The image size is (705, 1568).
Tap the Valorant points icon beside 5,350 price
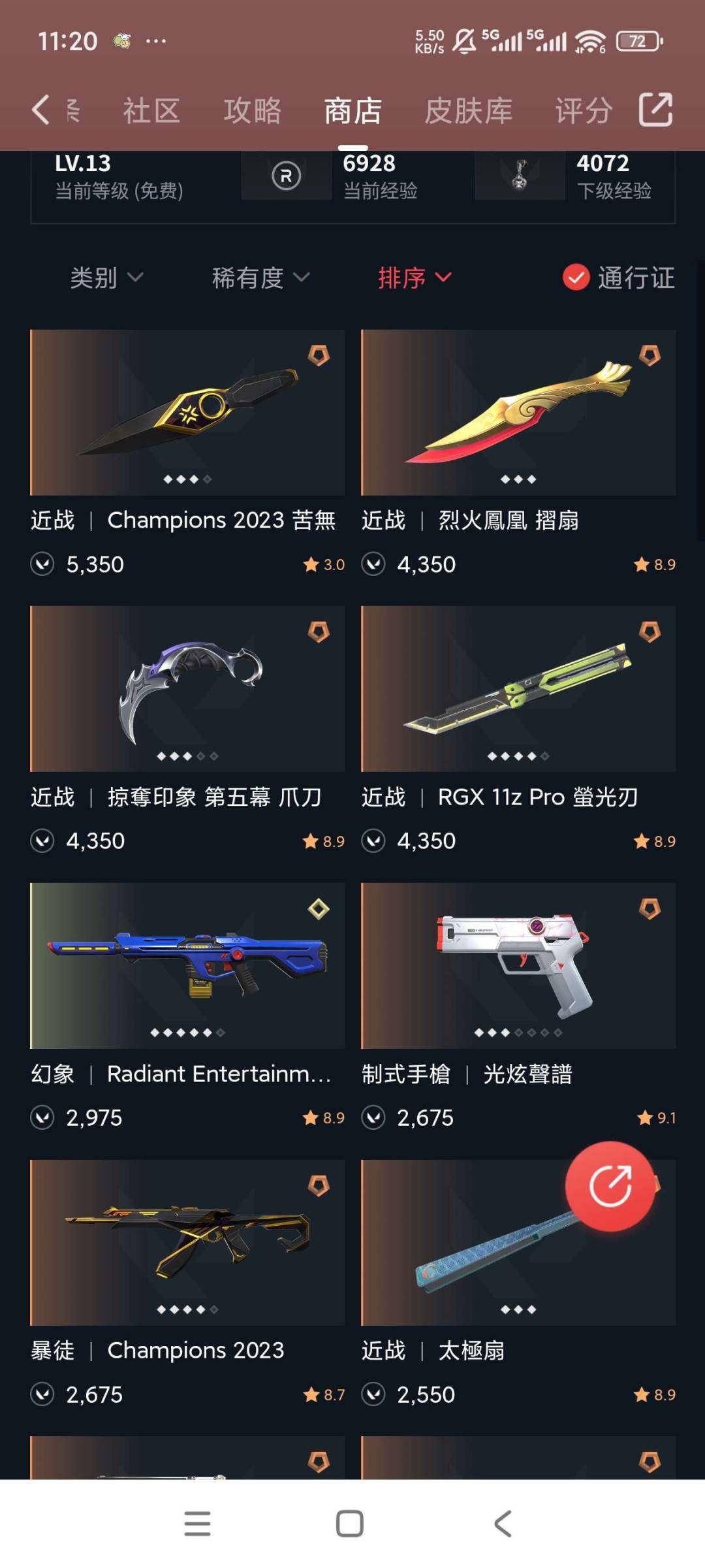coord(43,564)
